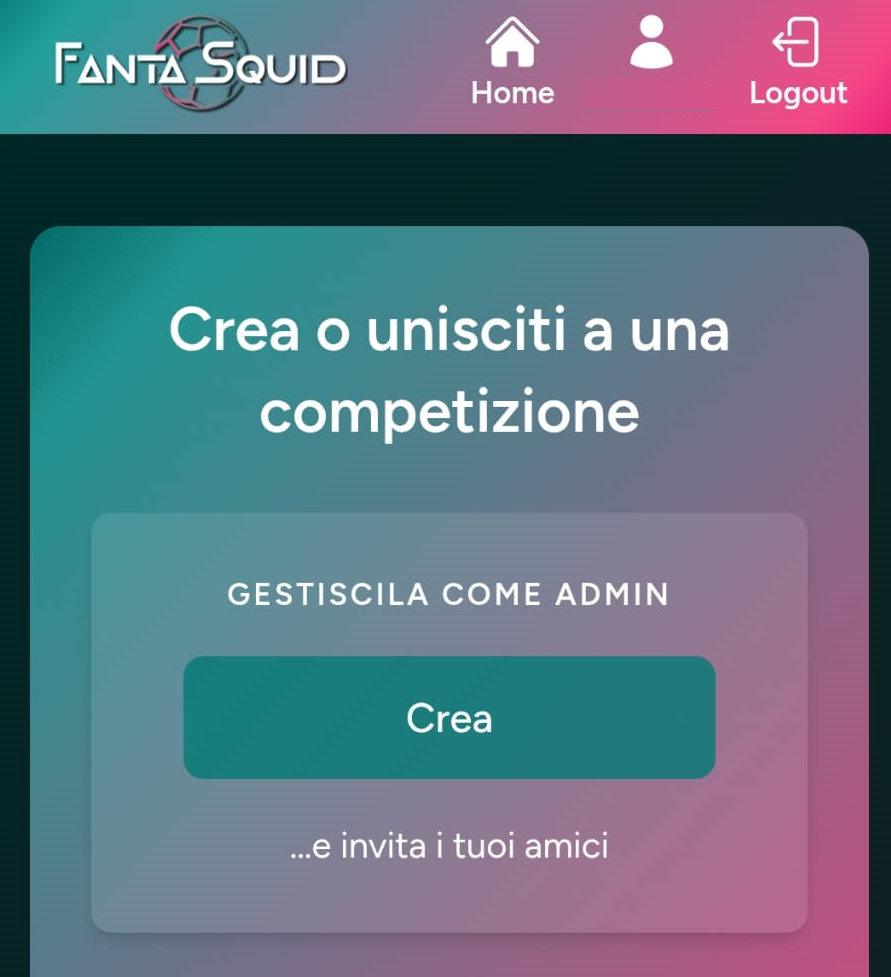Click Crea to create a competition
Screen dimensions: 891x977
click(449, 717)
